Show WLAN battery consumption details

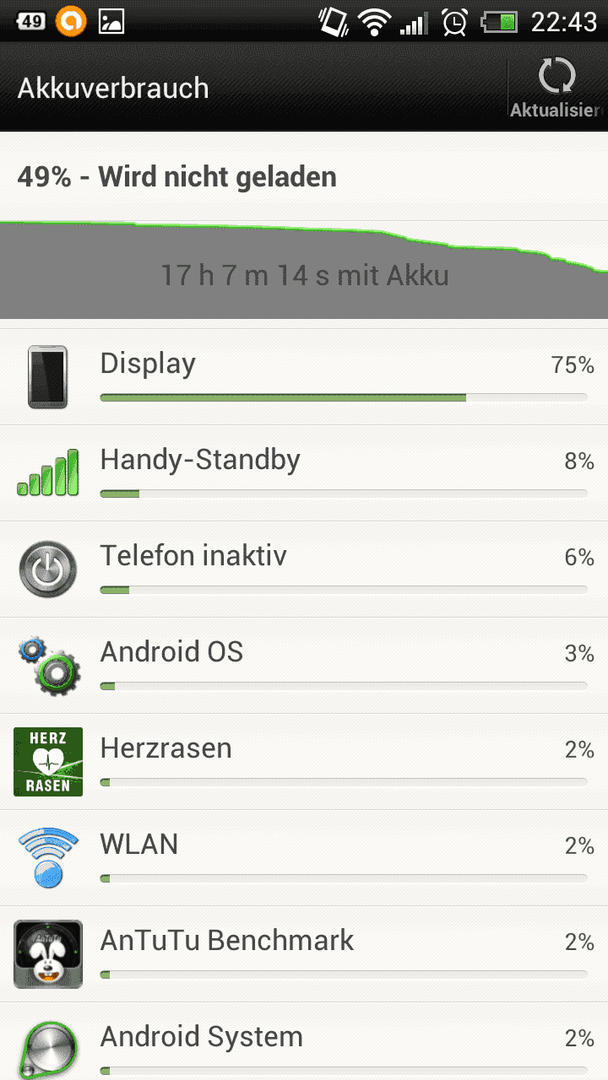pos(304,856)
